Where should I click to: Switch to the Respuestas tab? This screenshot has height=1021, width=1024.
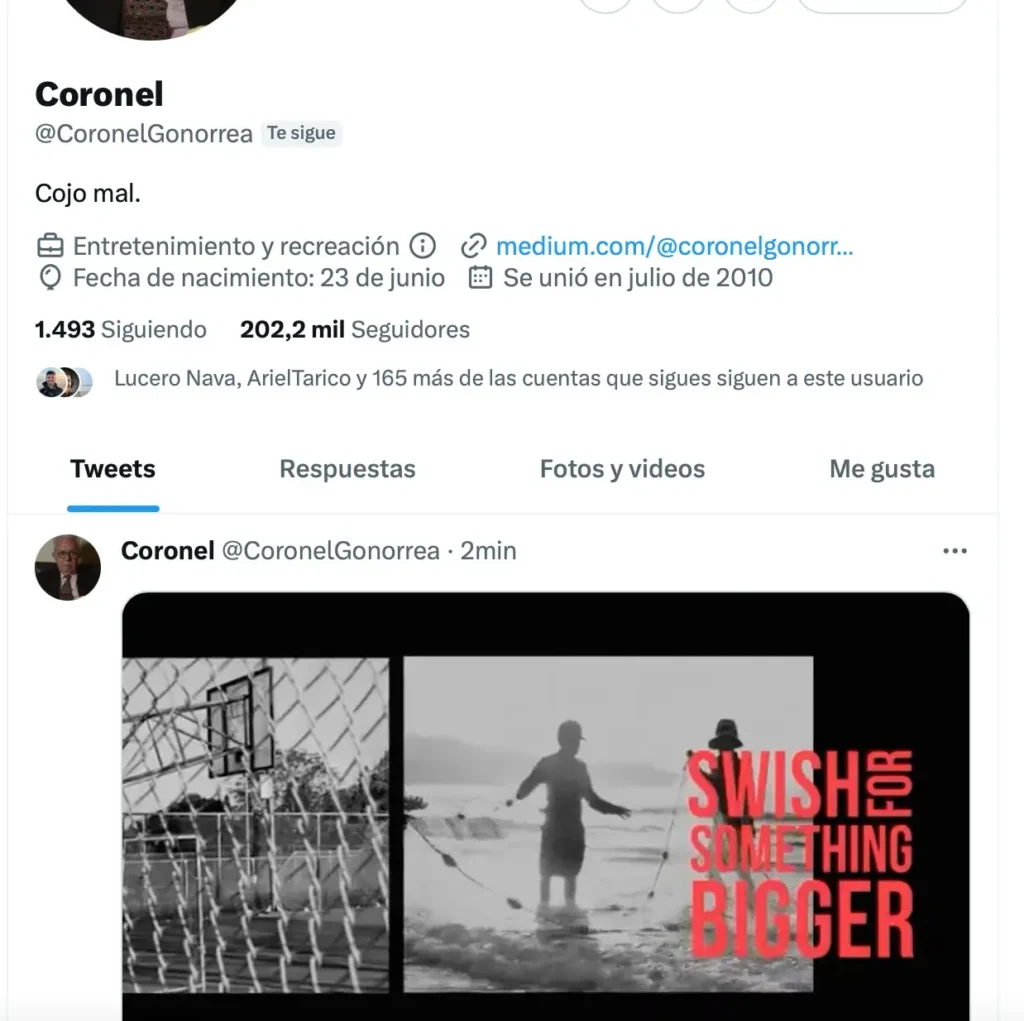click(x=347, y=469)
